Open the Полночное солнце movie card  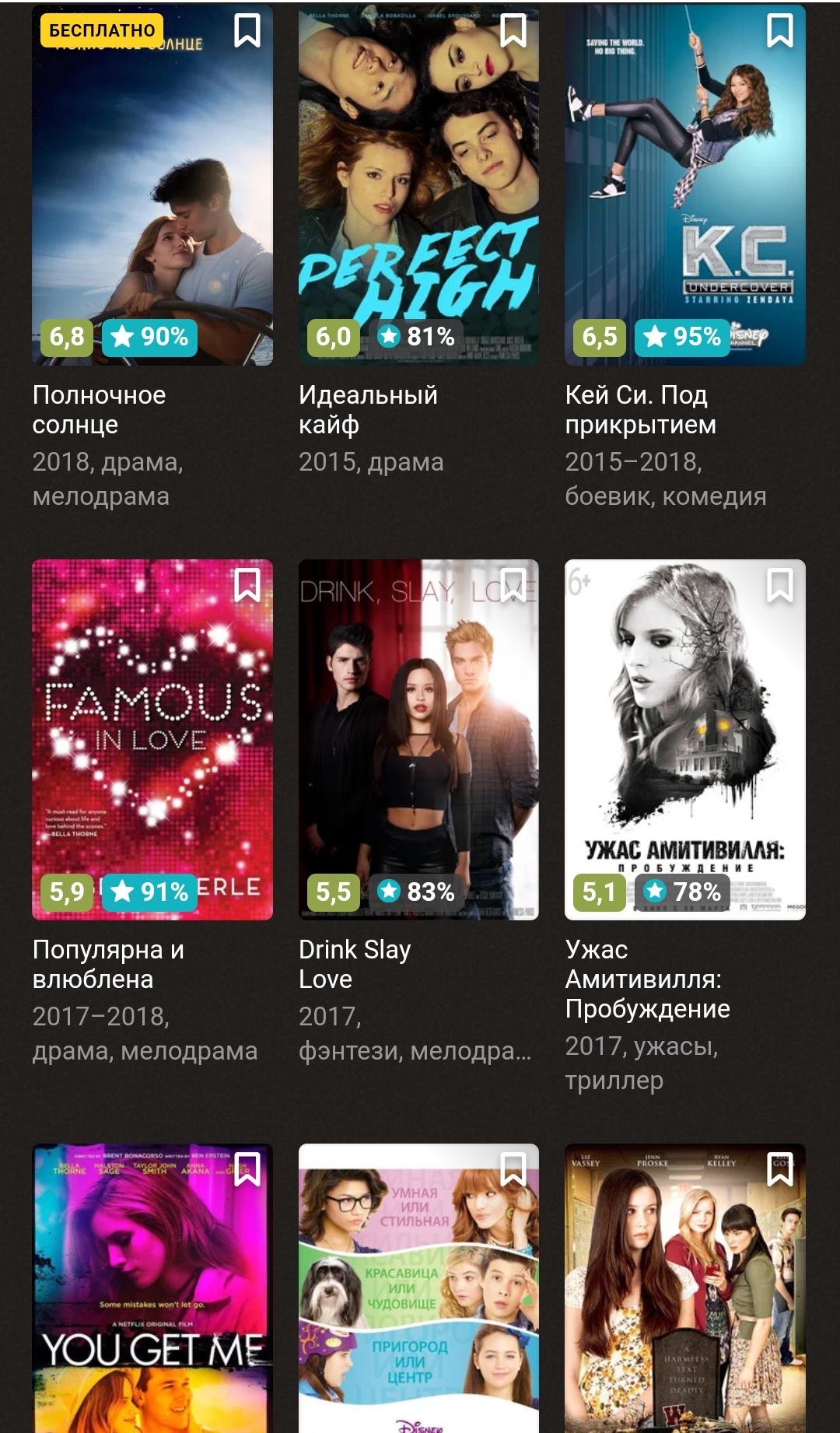pos(152,187)
